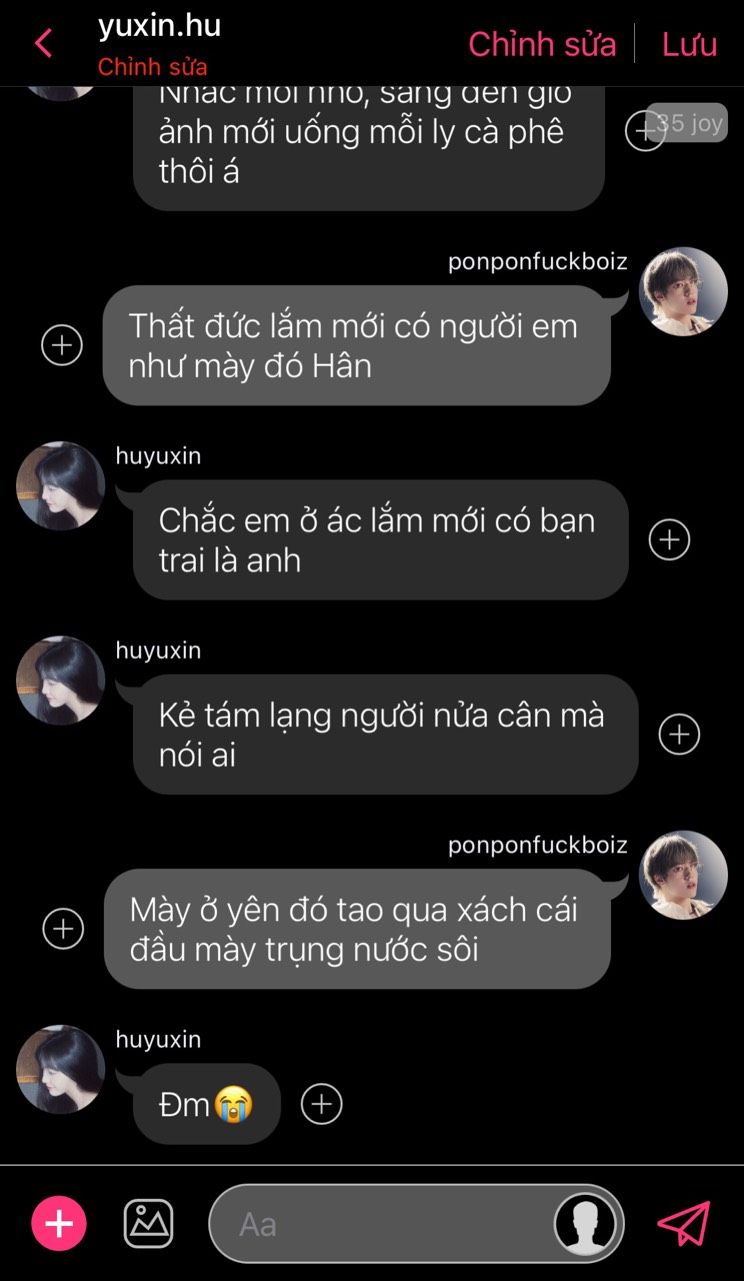The width and height of the screenshot is (744, 1281).
Task: Tap Chỉnh sửa in the top bar
Action: (x=542, y=44)
